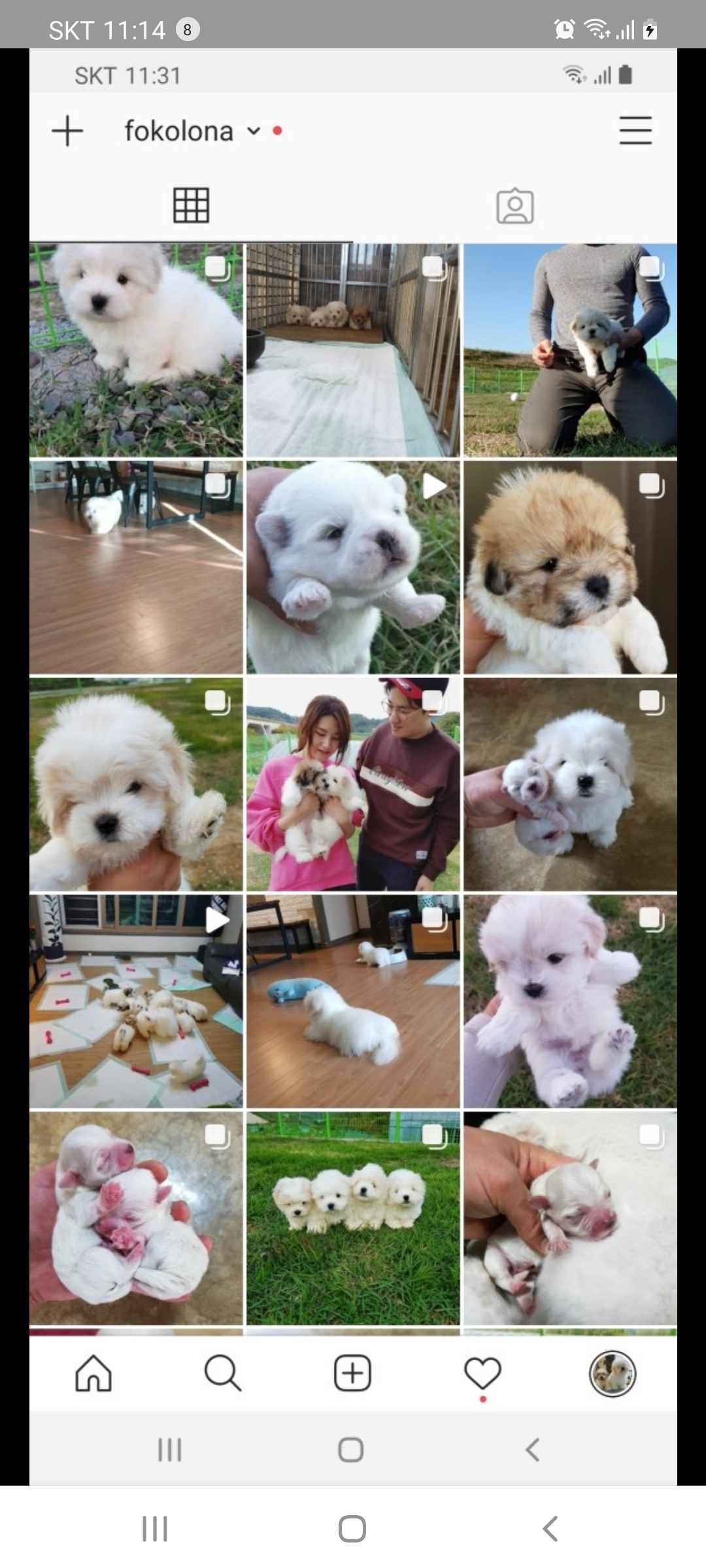Go to the Instagram home feed

click(x=93, y=1373)
